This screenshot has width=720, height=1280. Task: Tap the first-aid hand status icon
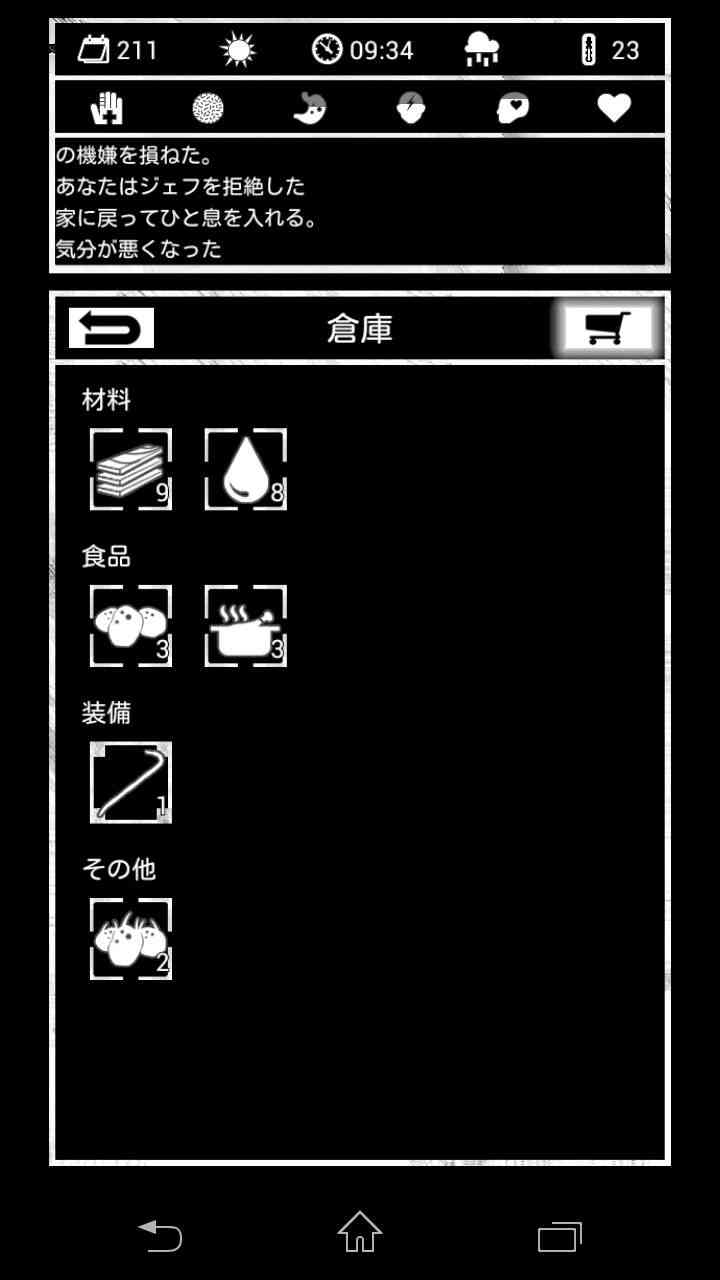(x=107, y=107)
